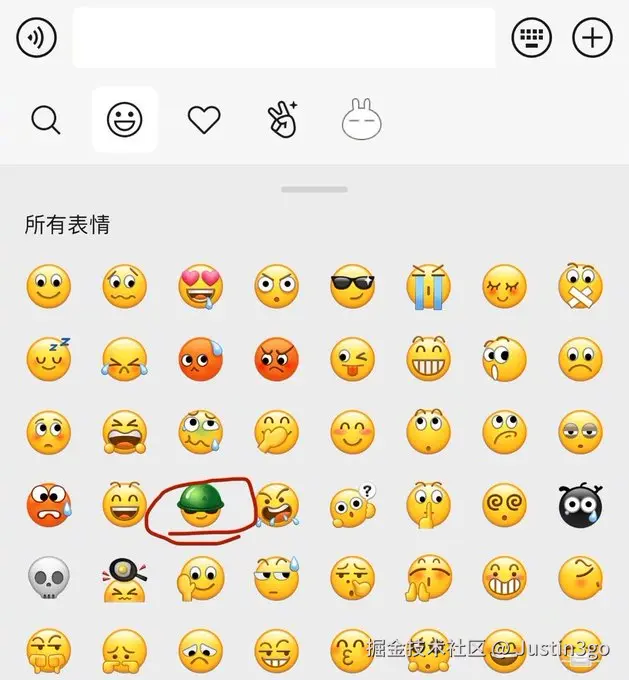Insert the green turtle hat emoji
Image resolution: width=629 pixels, height=680 pixels.
(201, 505)
